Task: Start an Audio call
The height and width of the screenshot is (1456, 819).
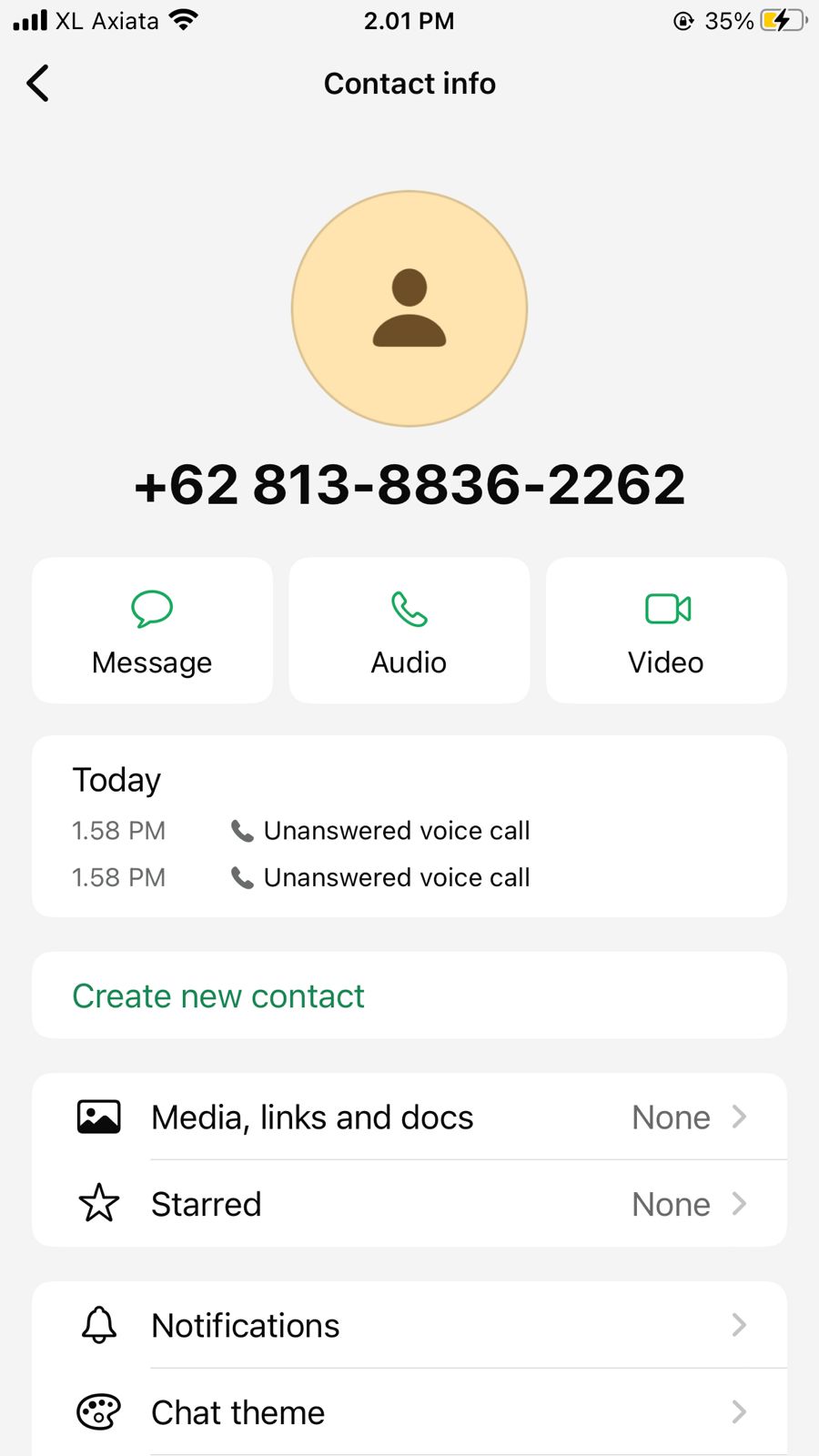Action: click(409, 631)
